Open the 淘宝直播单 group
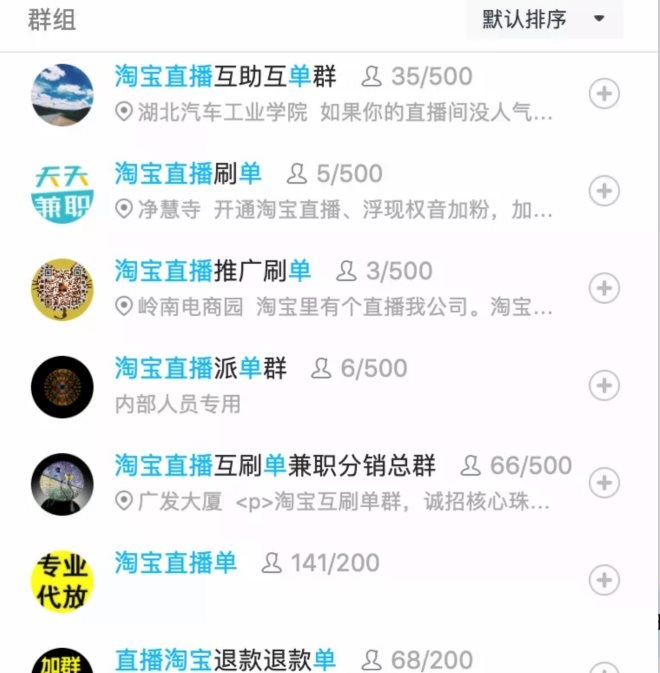Image resolution: width=660 pixels, height=673 pixels. tap(175, 563)
